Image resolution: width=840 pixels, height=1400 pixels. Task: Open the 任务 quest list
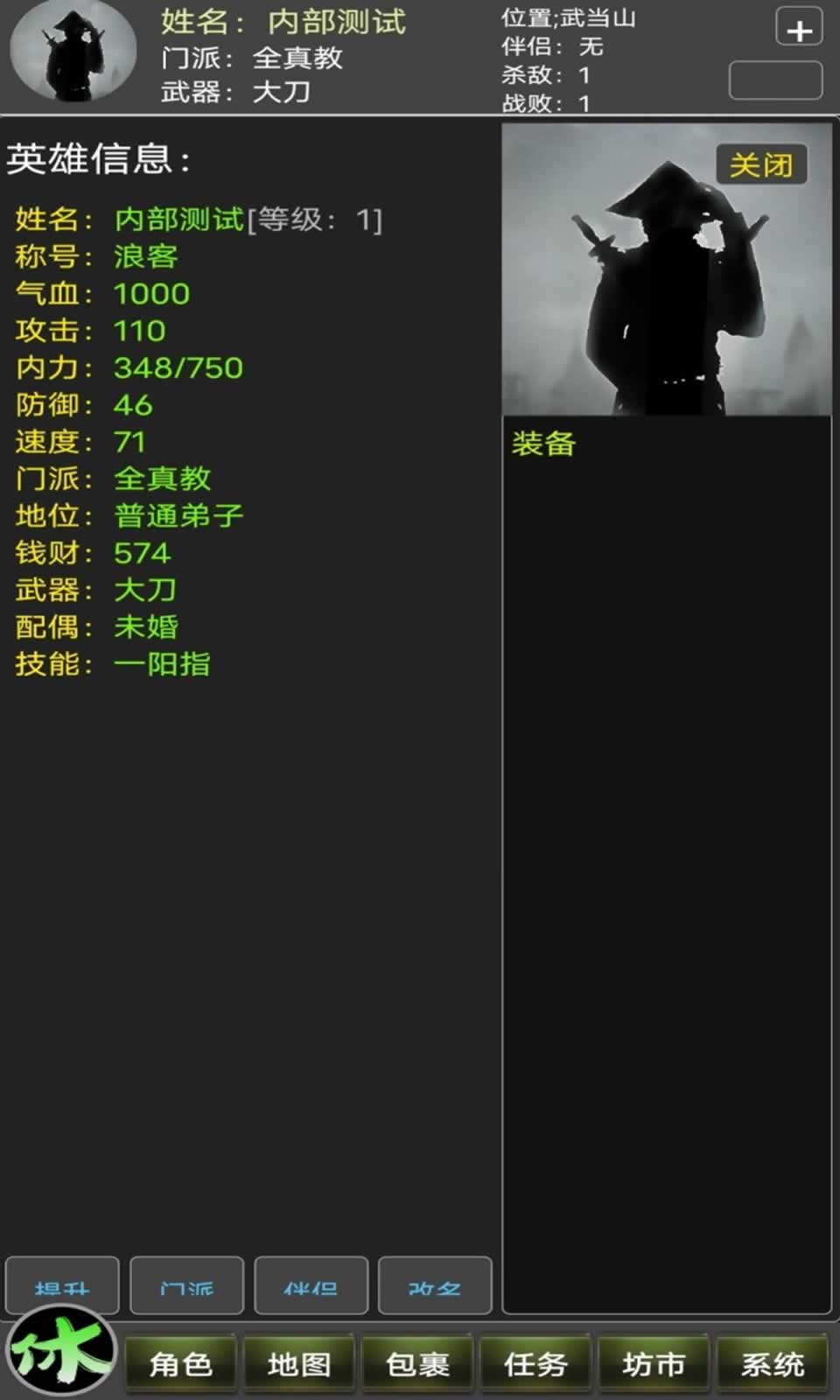pyautogui.click(x=535, y=1362)
